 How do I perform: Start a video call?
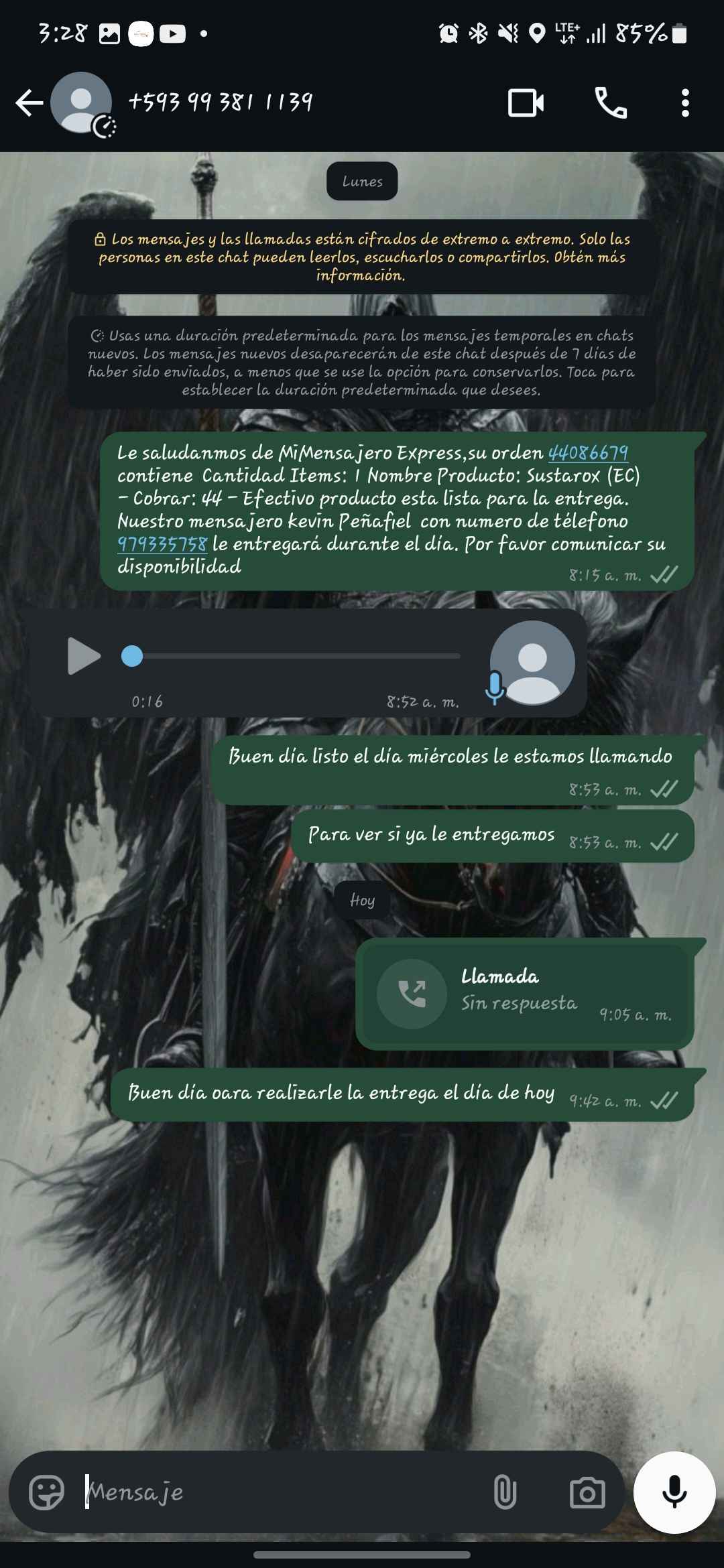(526, 103)
